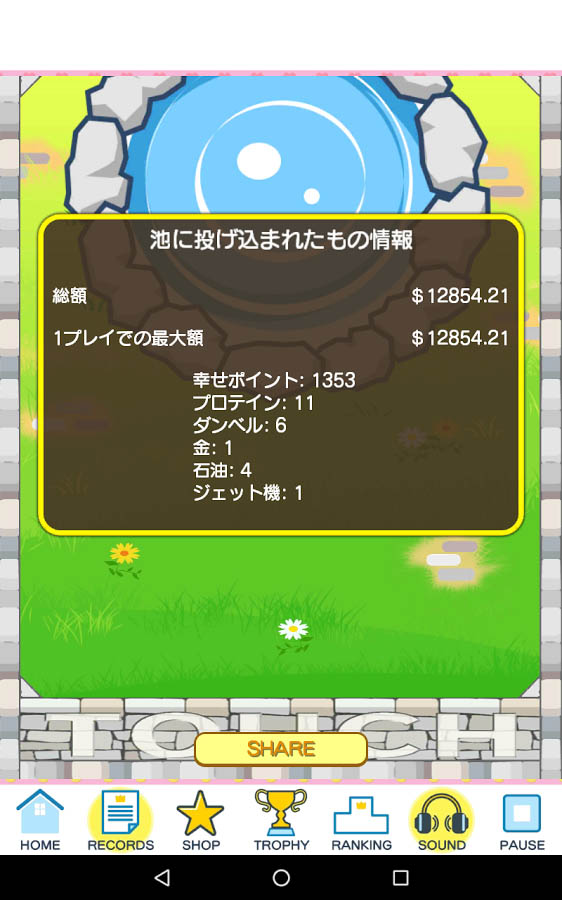This screenshot has height=900, width=562.
Task: Tap the system back button
Action: [162, 877]
